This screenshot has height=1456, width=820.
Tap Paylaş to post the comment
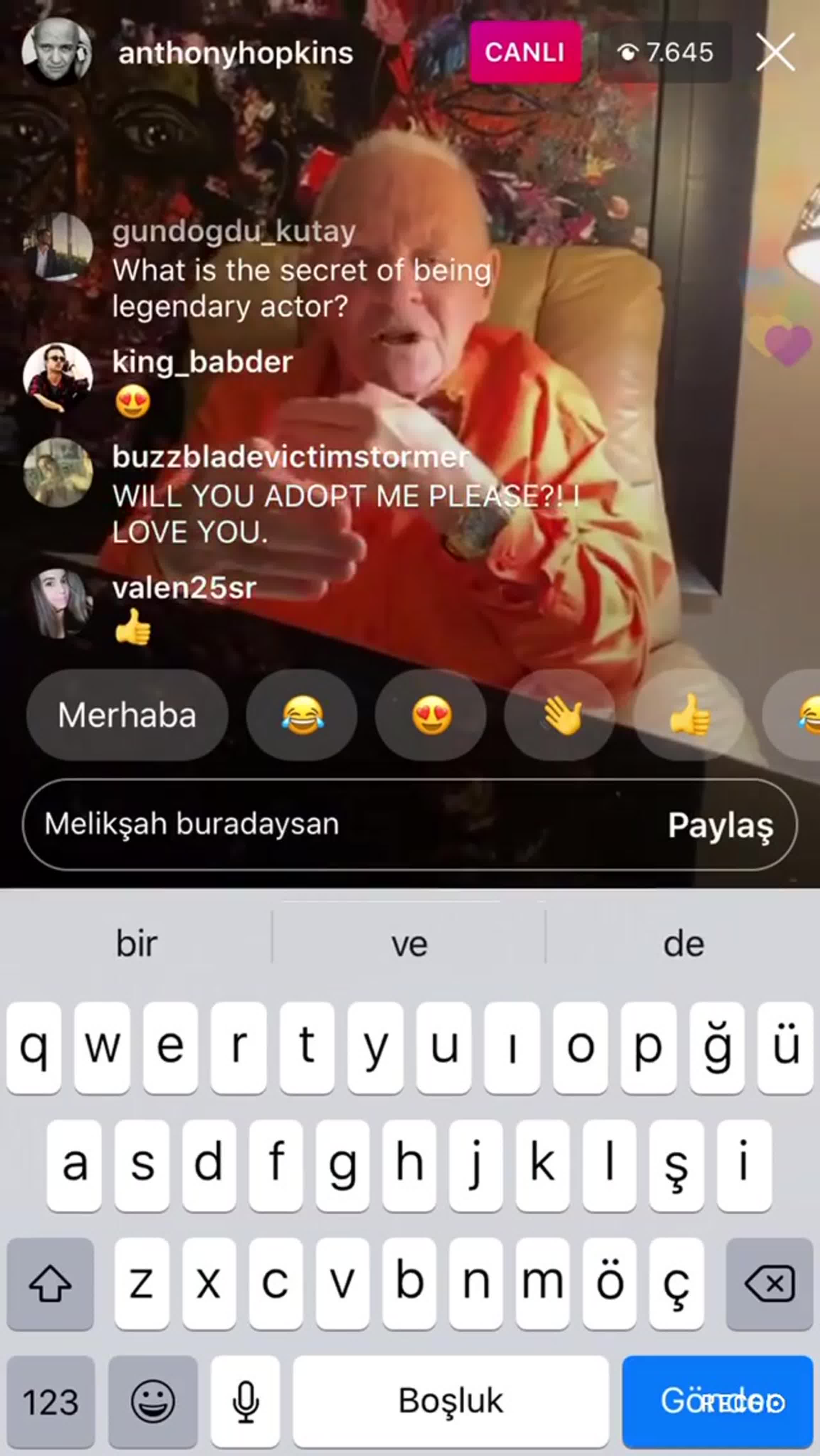tap(720, 825)
